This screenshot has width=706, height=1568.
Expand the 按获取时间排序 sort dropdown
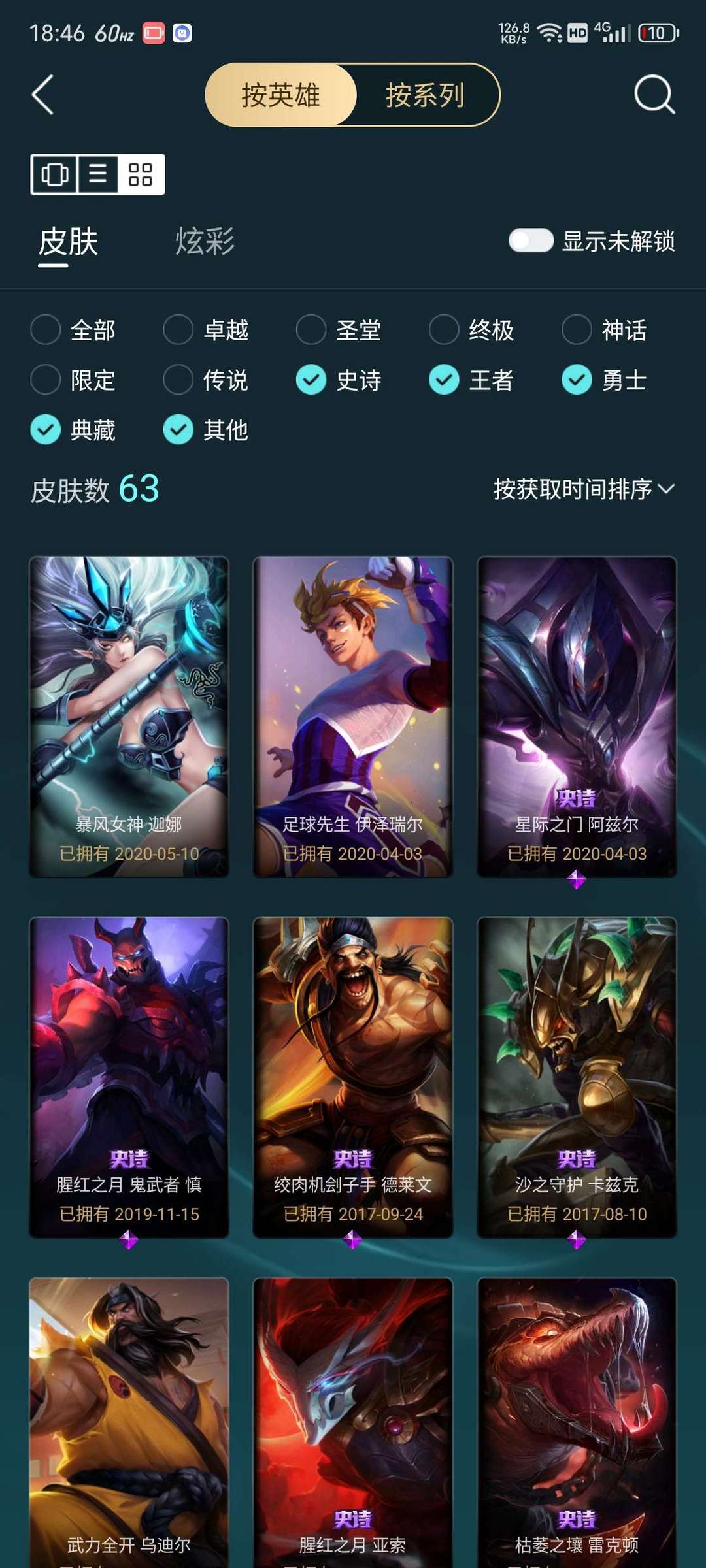(x=584, y=489)
